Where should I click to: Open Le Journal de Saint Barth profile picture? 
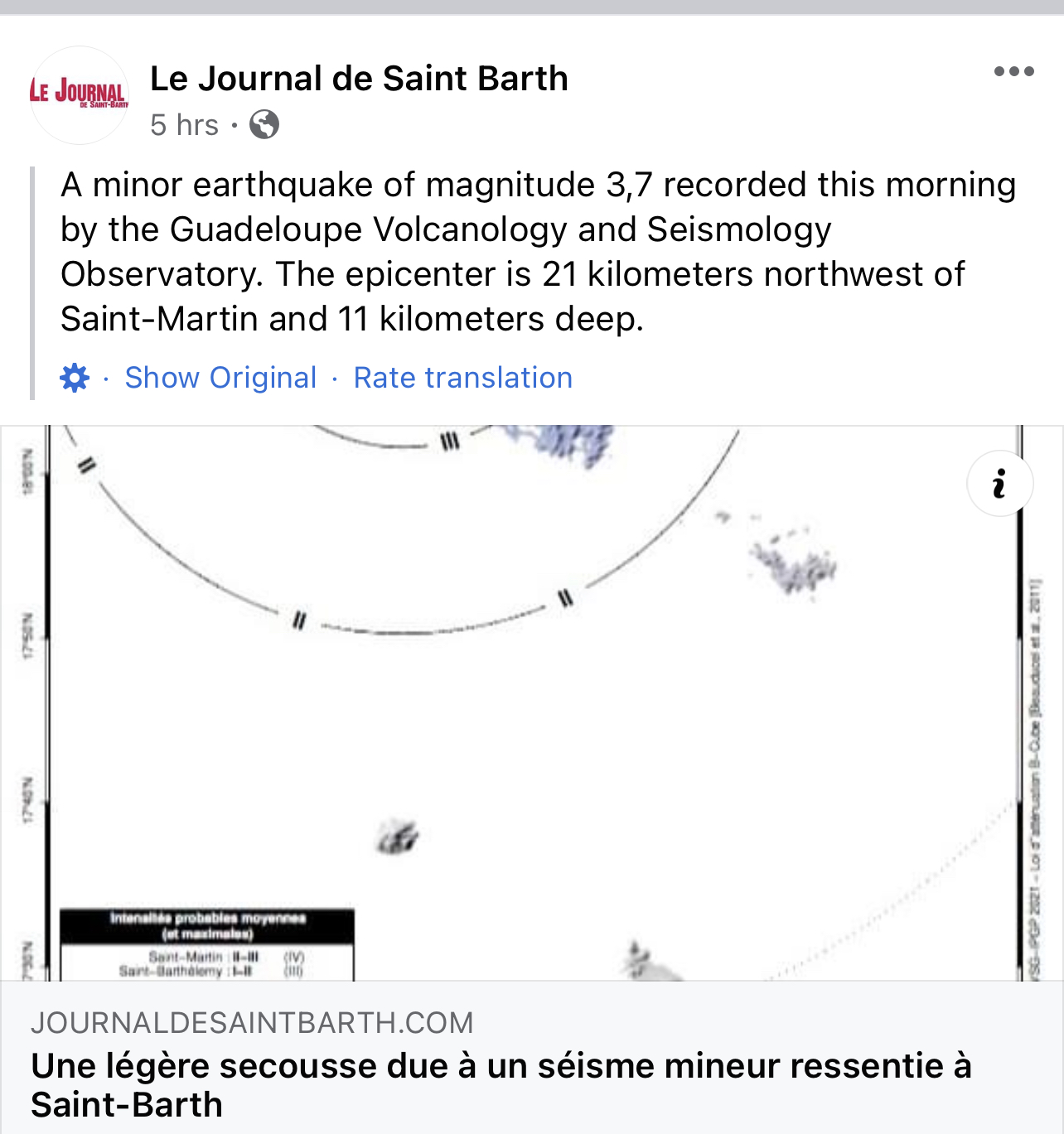coord(80,95)
